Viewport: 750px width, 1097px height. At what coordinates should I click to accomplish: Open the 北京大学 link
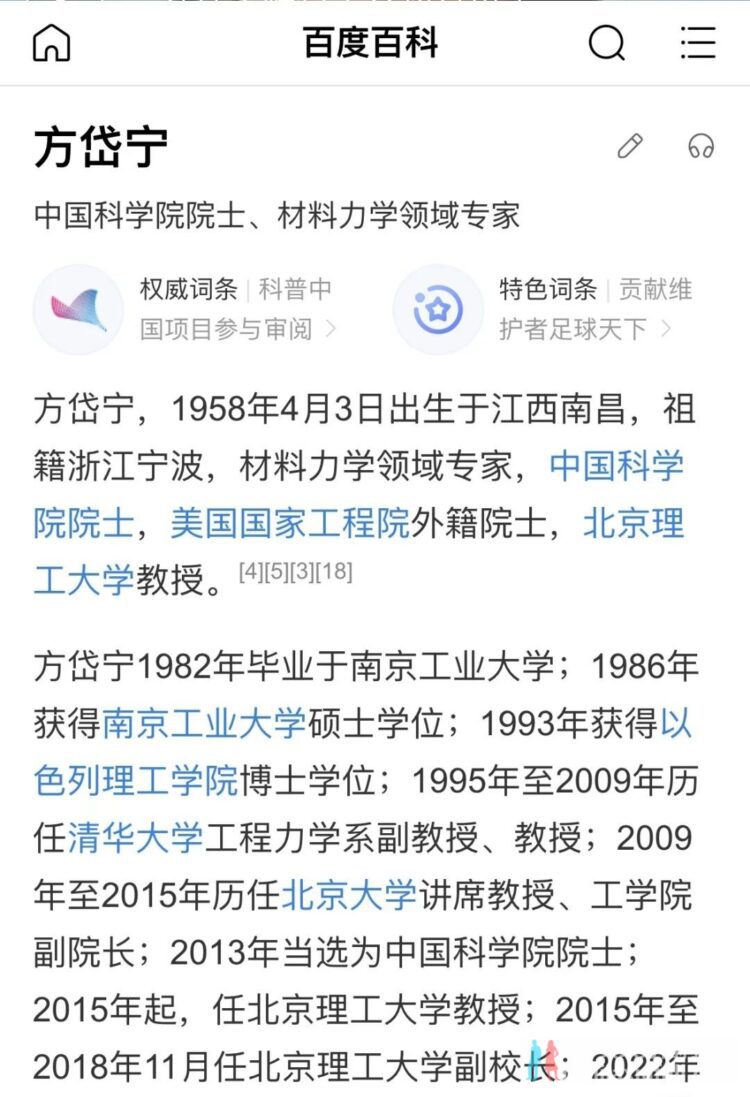pyautogui.click(x=349, y=895)
